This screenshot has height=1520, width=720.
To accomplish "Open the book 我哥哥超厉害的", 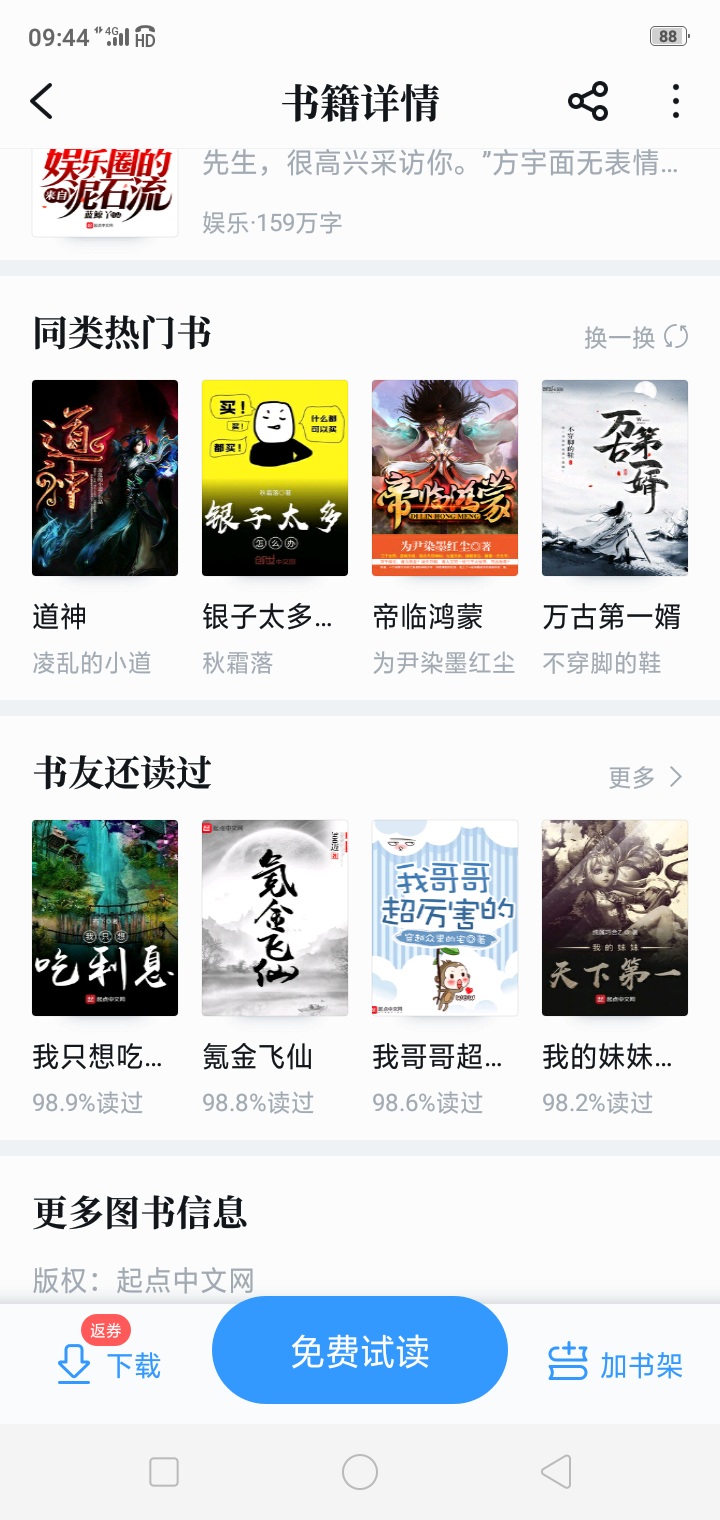I will pos(445,918).
